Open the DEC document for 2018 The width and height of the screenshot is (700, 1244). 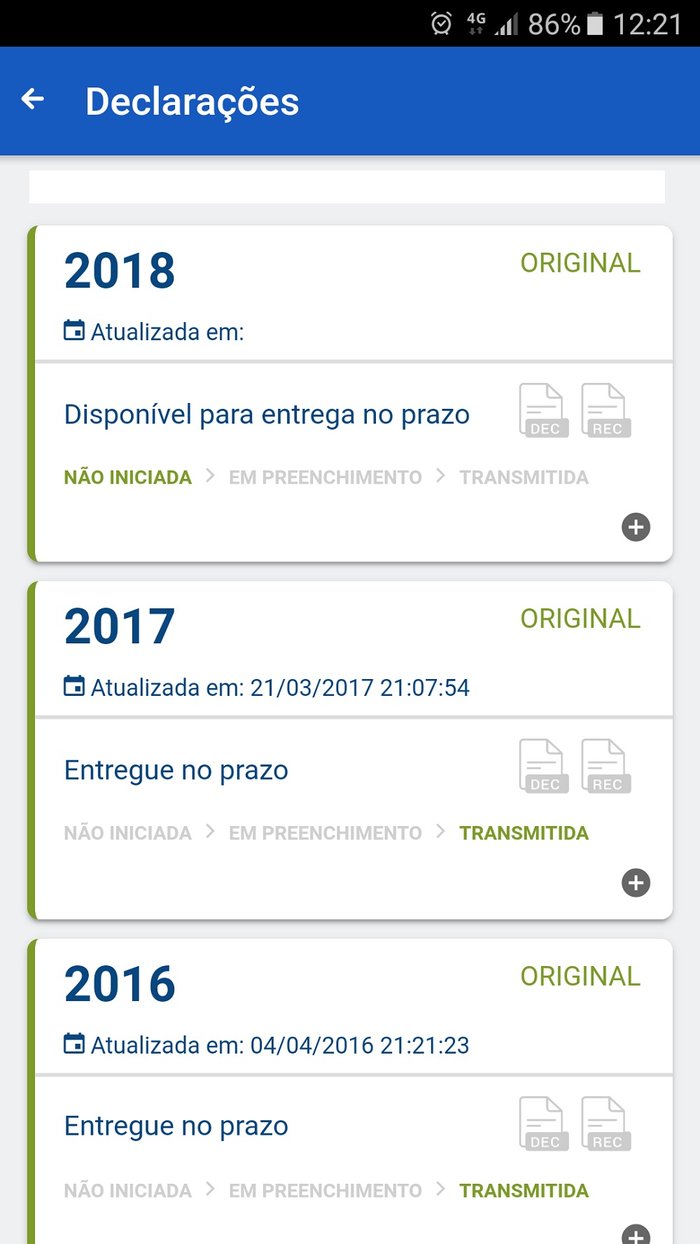click(544, 411)
